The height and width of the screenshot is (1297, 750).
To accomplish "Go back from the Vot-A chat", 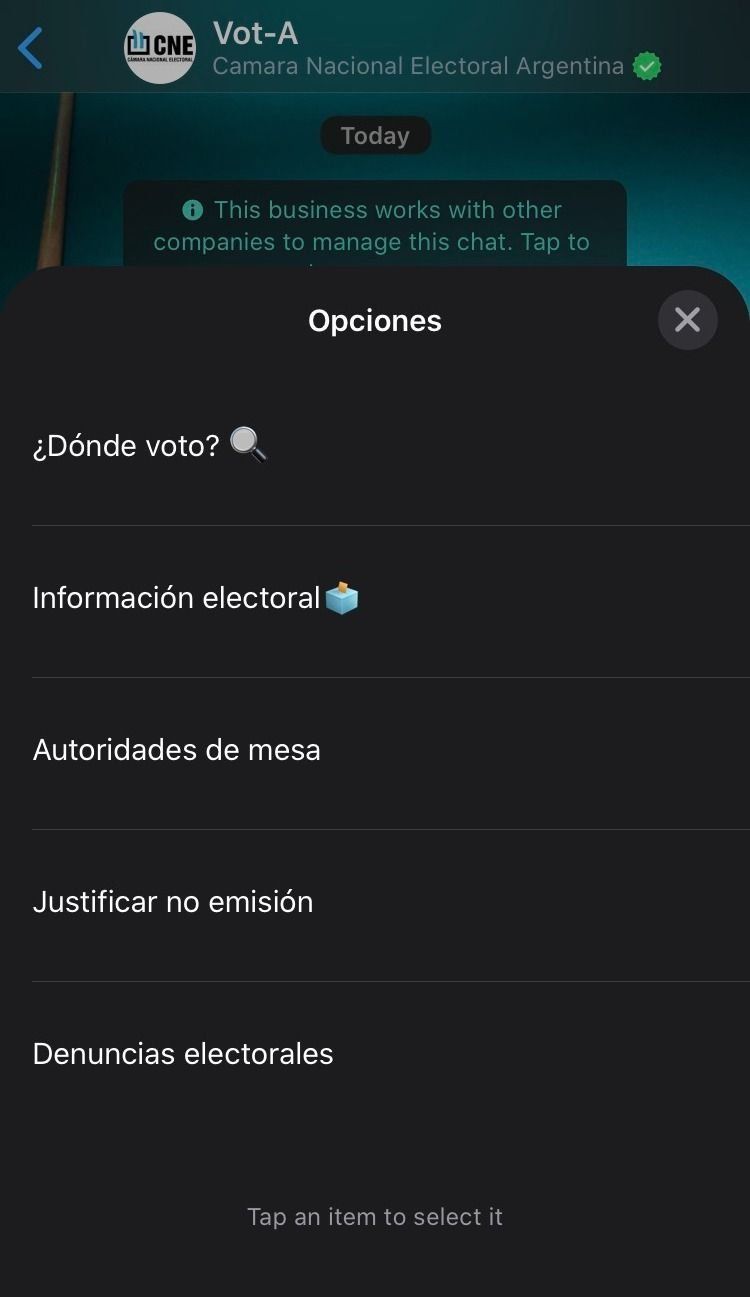I will click(x=31, y=48).
